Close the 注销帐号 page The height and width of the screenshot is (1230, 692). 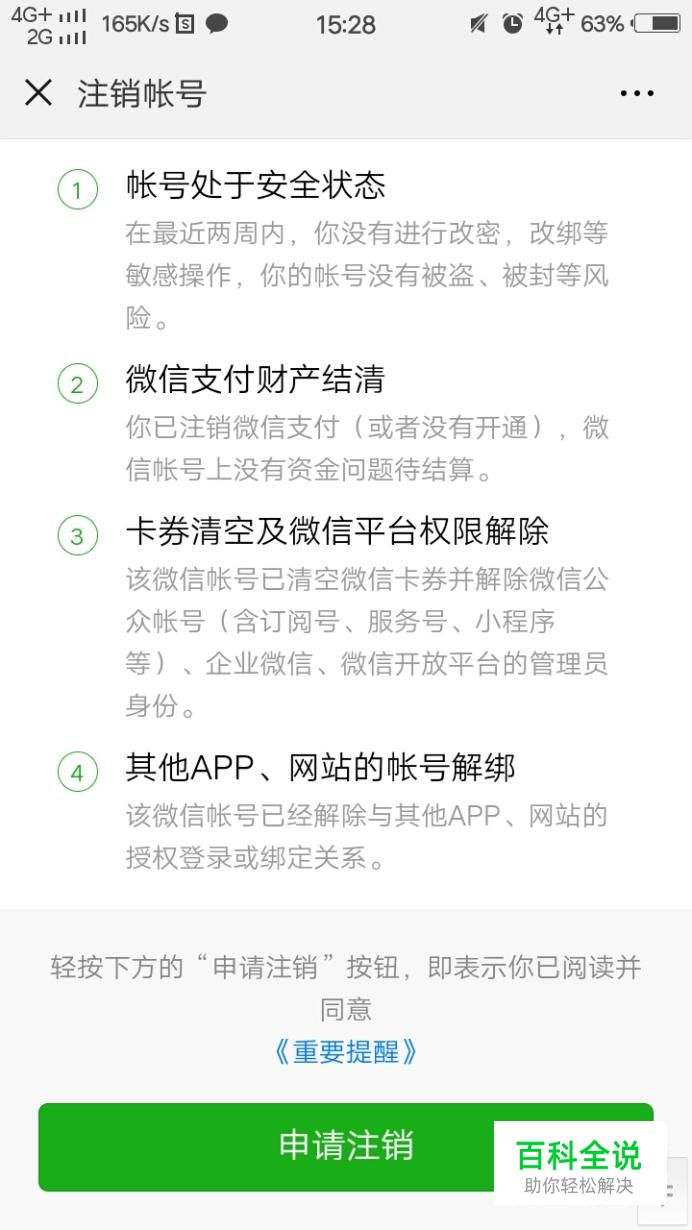(x=38, y=93)
